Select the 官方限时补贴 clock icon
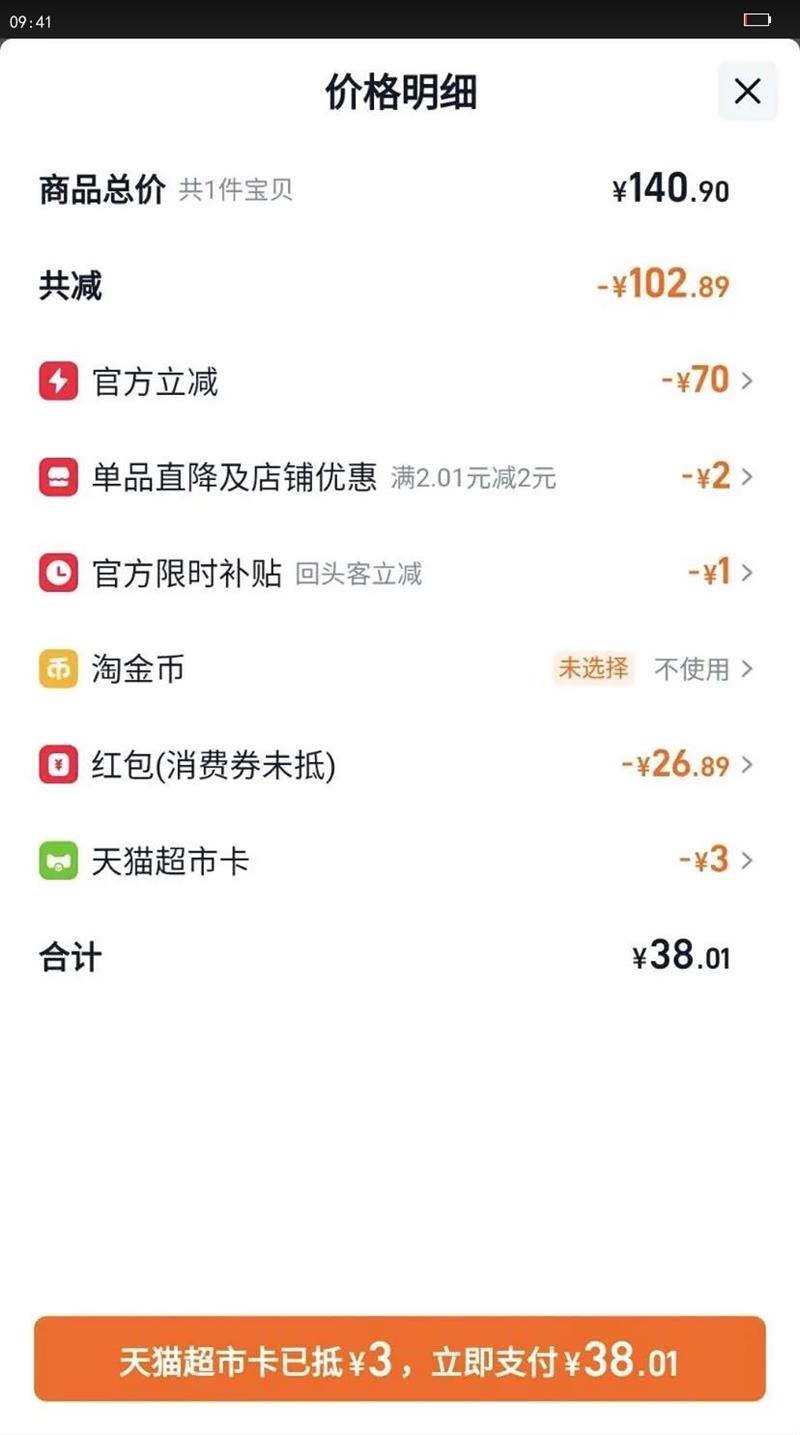The width and height of the screenshot is (800, 1435). 58,573
